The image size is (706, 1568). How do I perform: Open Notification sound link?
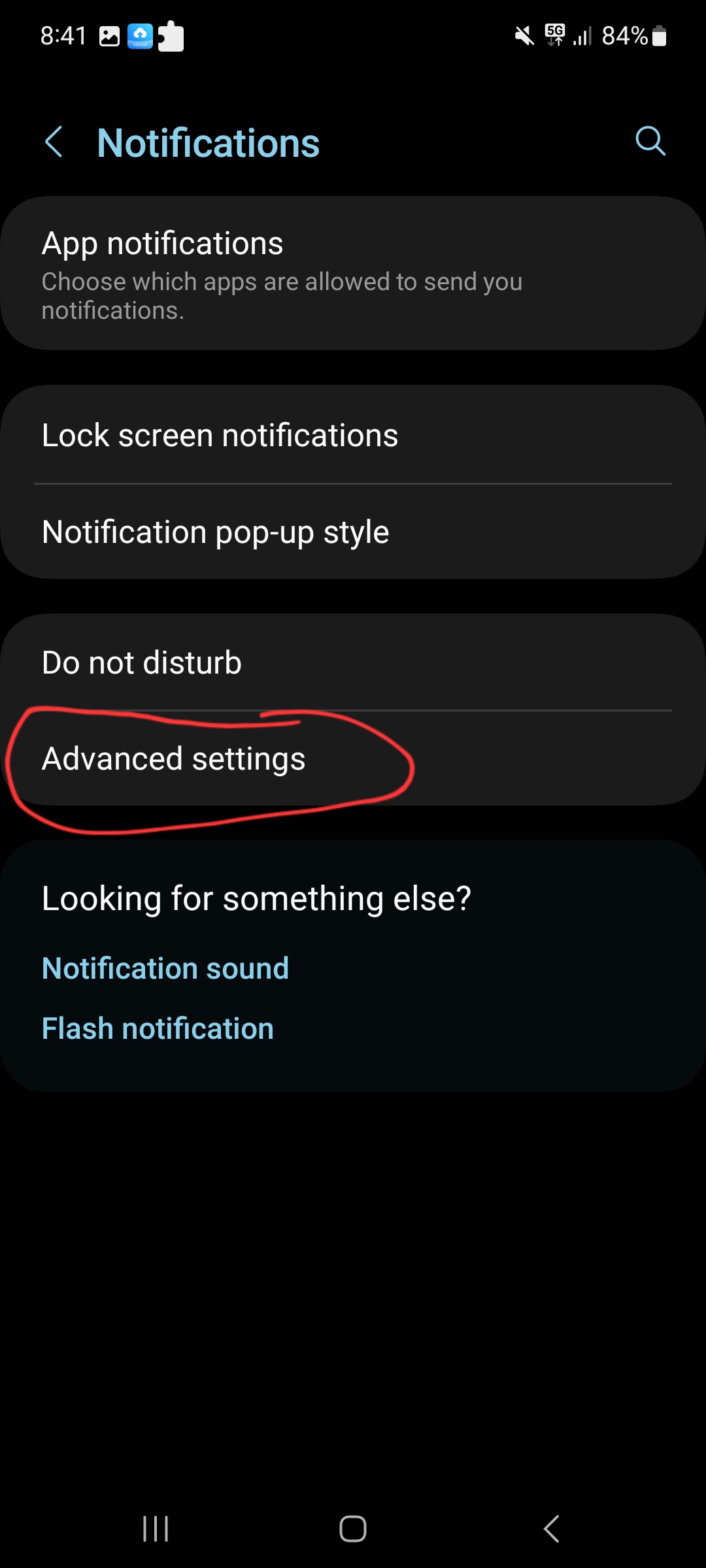165,968
